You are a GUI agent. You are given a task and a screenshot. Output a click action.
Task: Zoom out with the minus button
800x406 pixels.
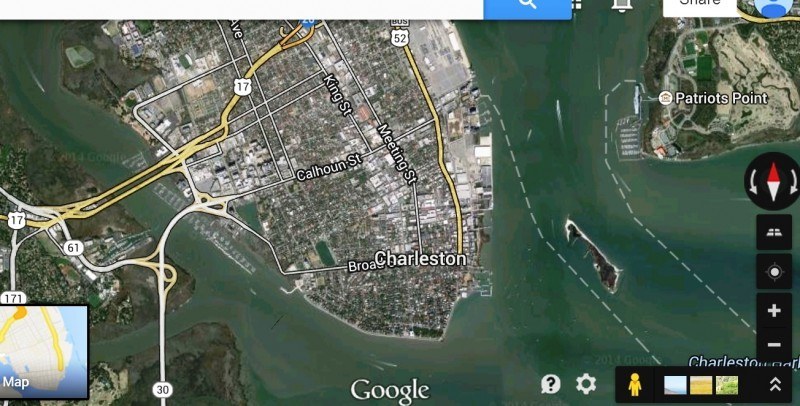773,345
